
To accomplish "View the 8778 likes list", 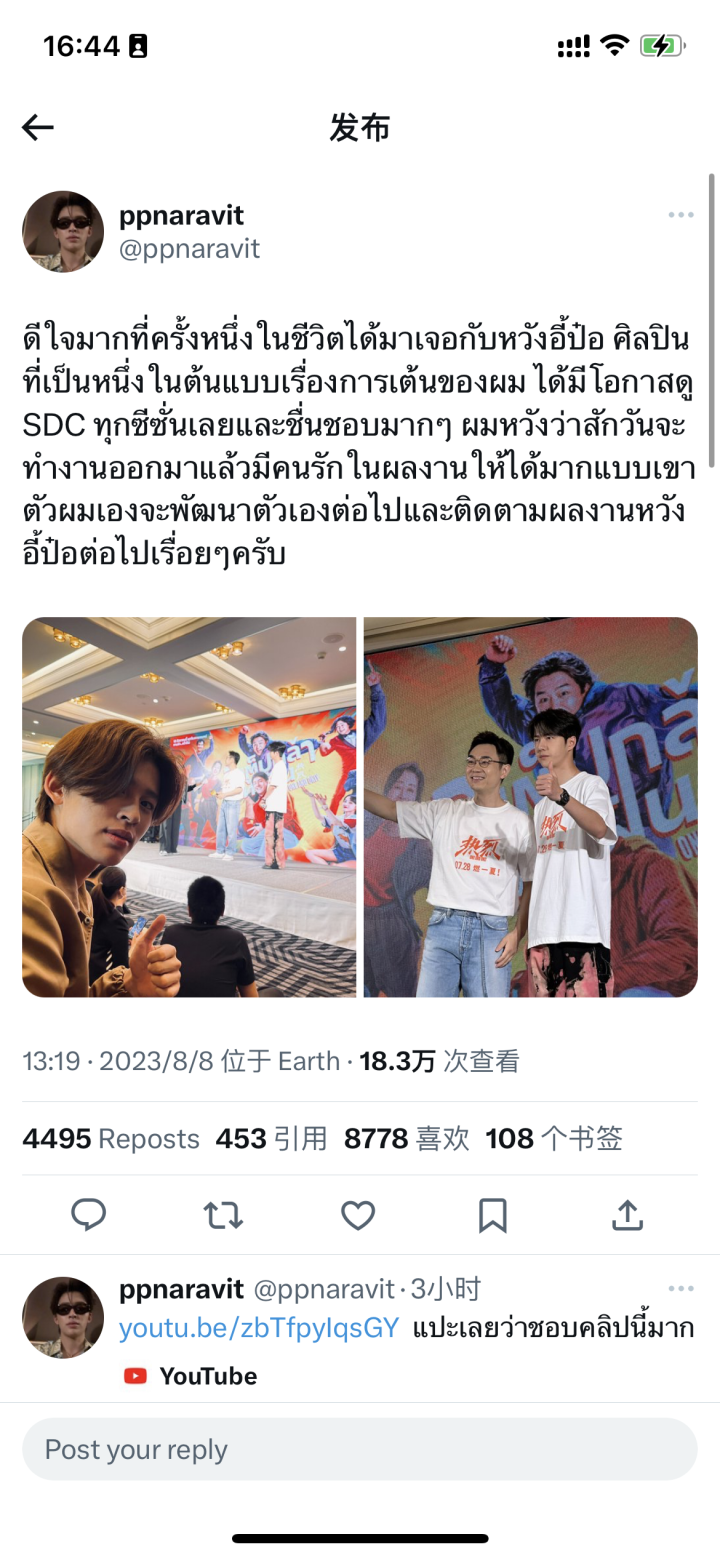I will point(406,1138).
